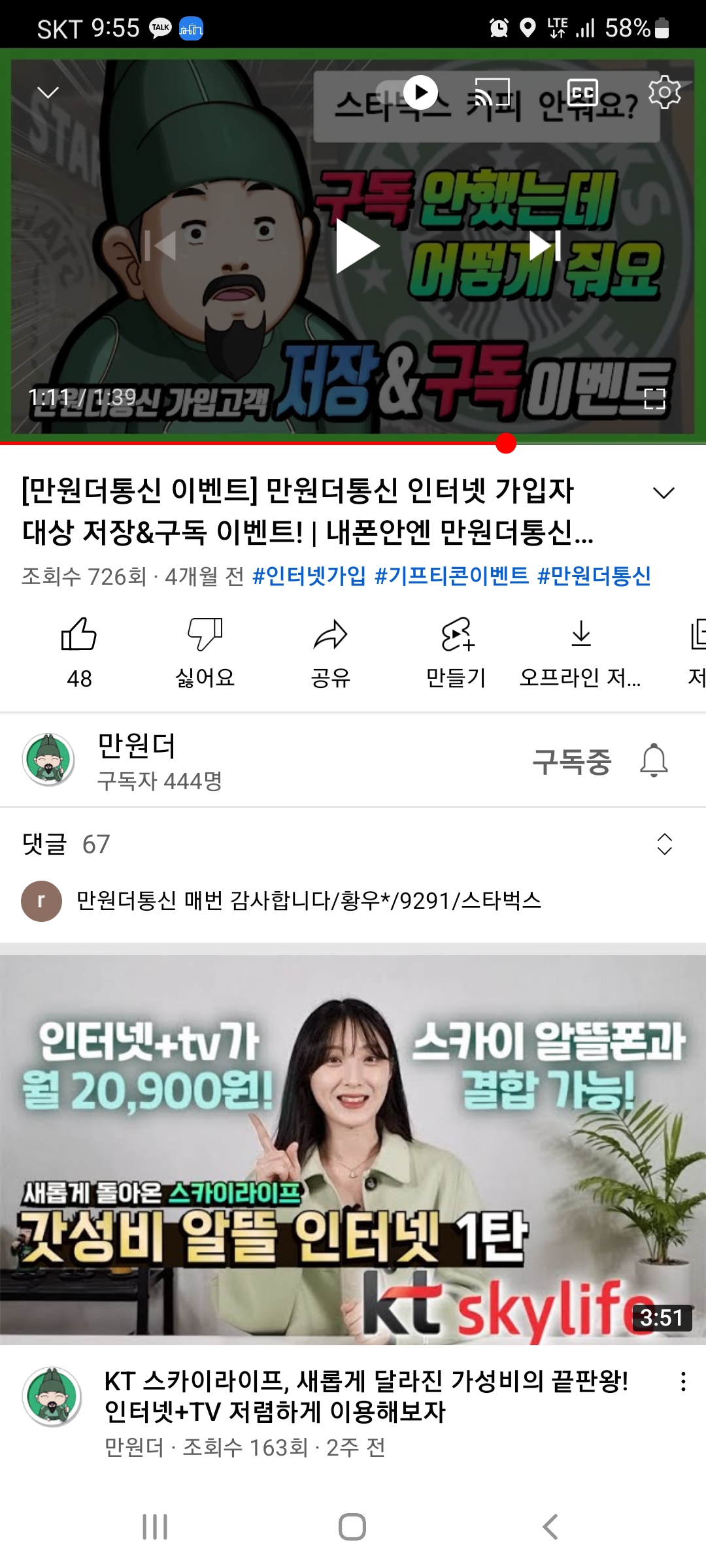
Task: Open the KT 스카이라이프 video thumbnail
Action: pyautogui.click(x=353, y=1150)
